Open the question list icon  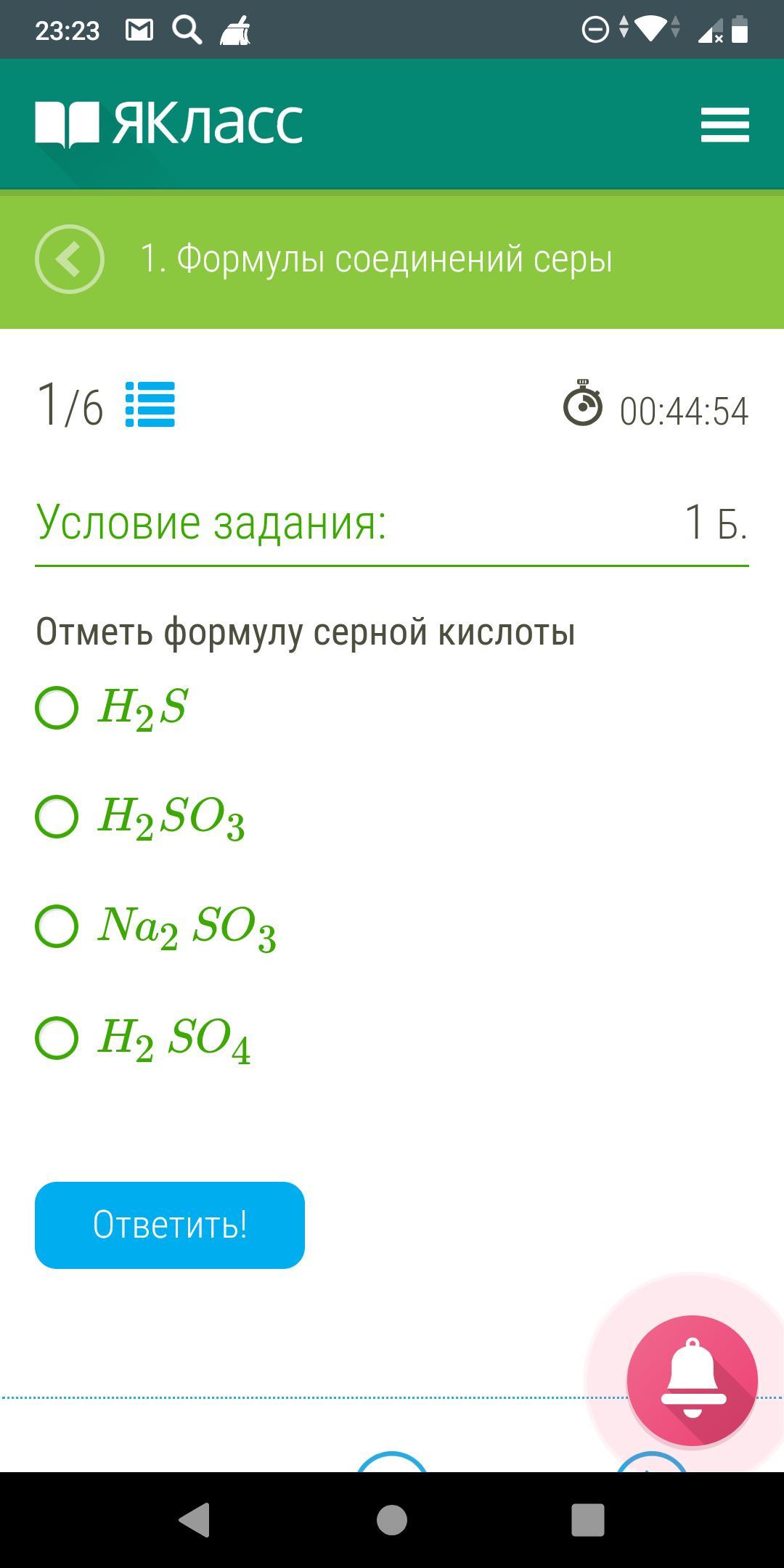pos(150,404)
